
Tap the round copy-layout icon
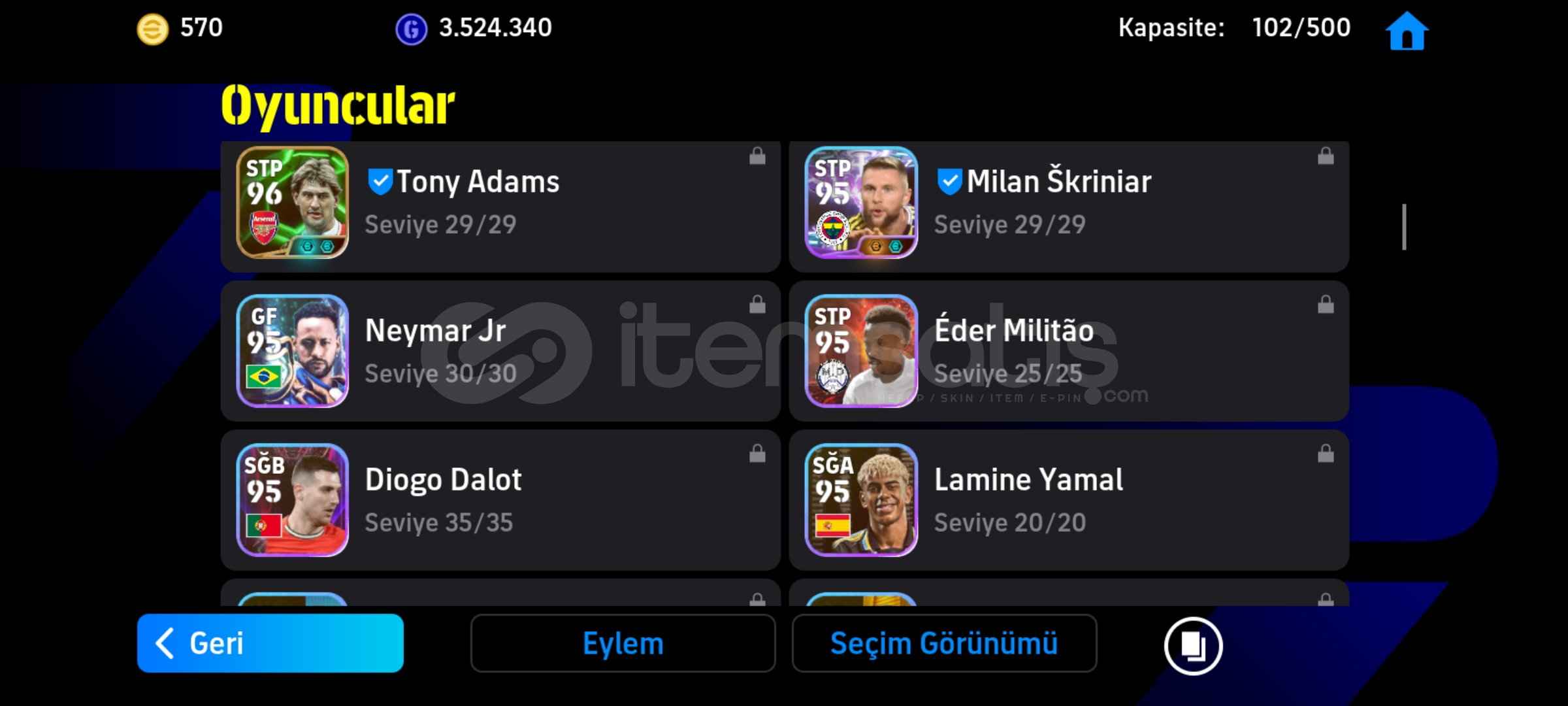click(x=1193, y=646)
